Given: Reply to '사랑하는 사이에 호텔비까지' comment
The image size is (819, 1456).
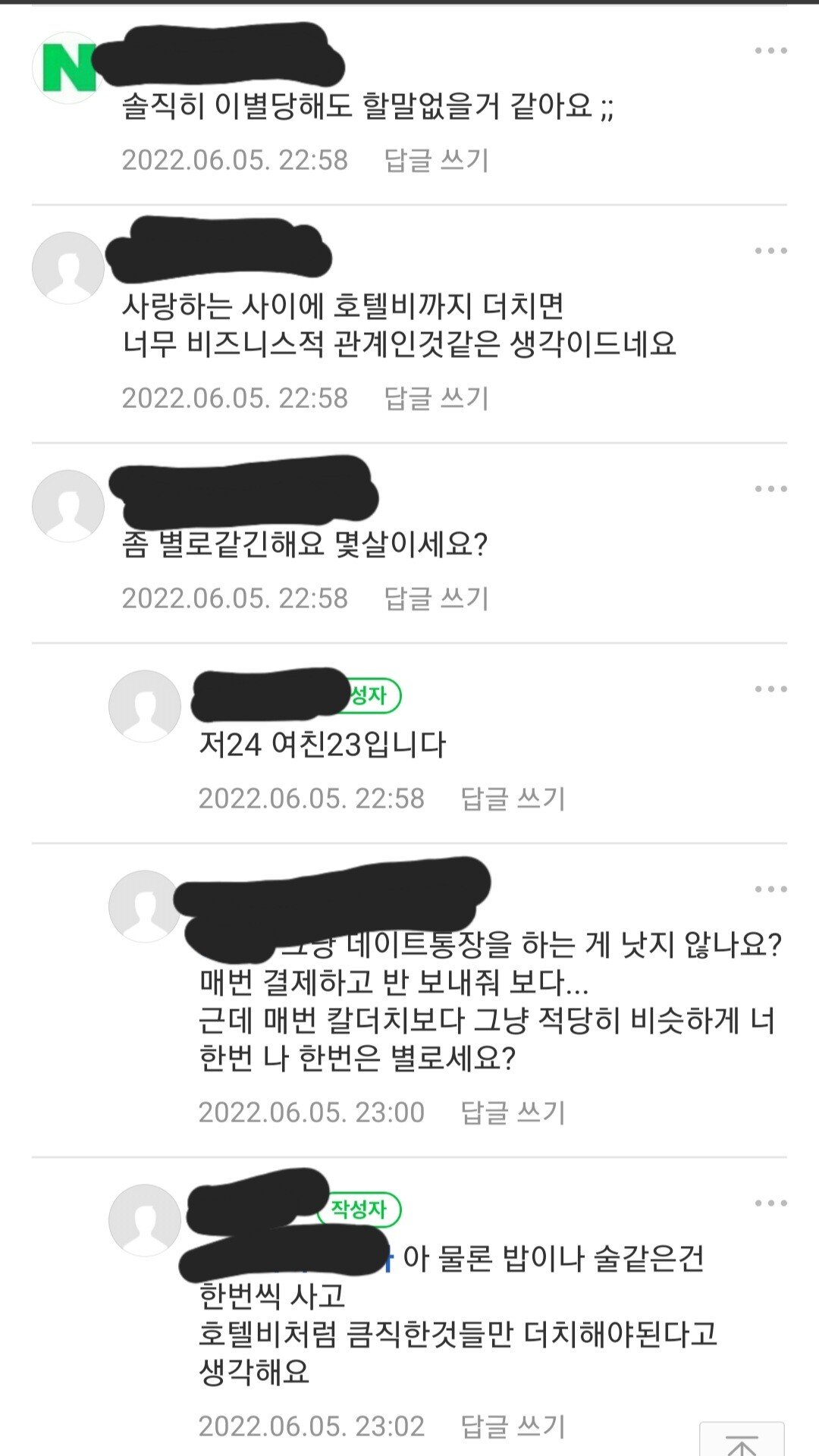Looking at the screenshot, I should pos(436,398).
